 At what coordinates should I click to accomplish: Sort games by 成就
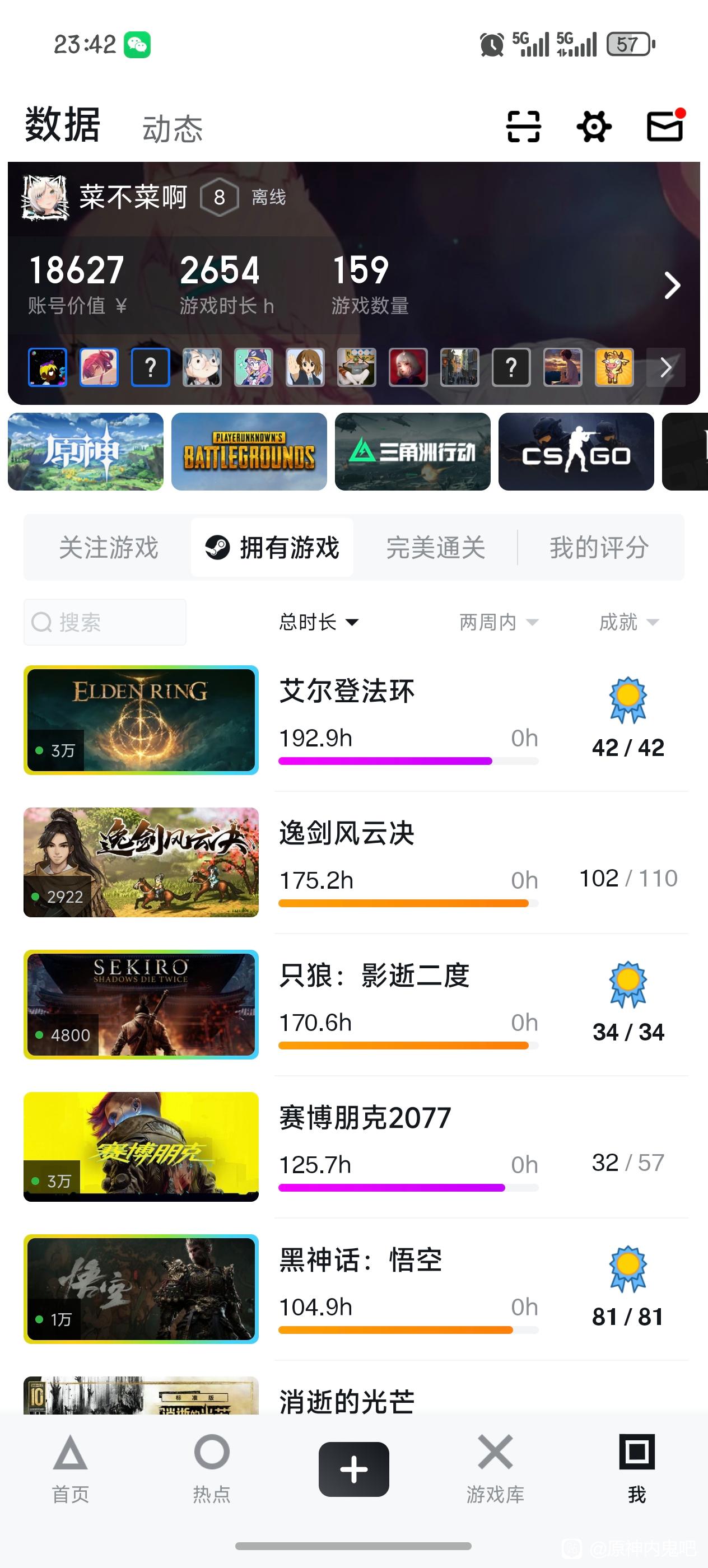click(629, 622)
